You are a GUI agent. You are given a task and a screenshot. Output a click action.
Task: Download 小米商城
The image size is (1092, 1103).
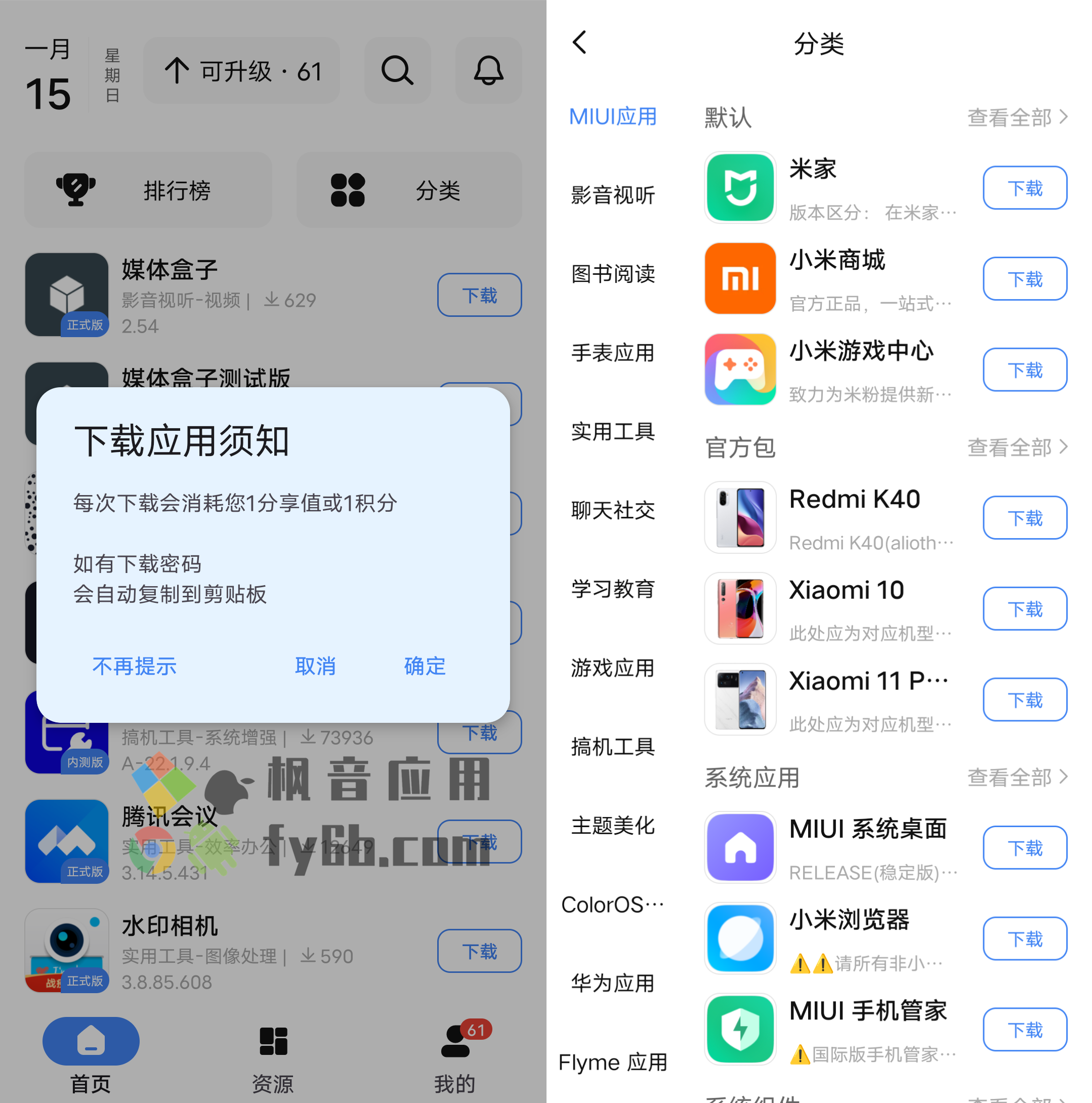1024,279
